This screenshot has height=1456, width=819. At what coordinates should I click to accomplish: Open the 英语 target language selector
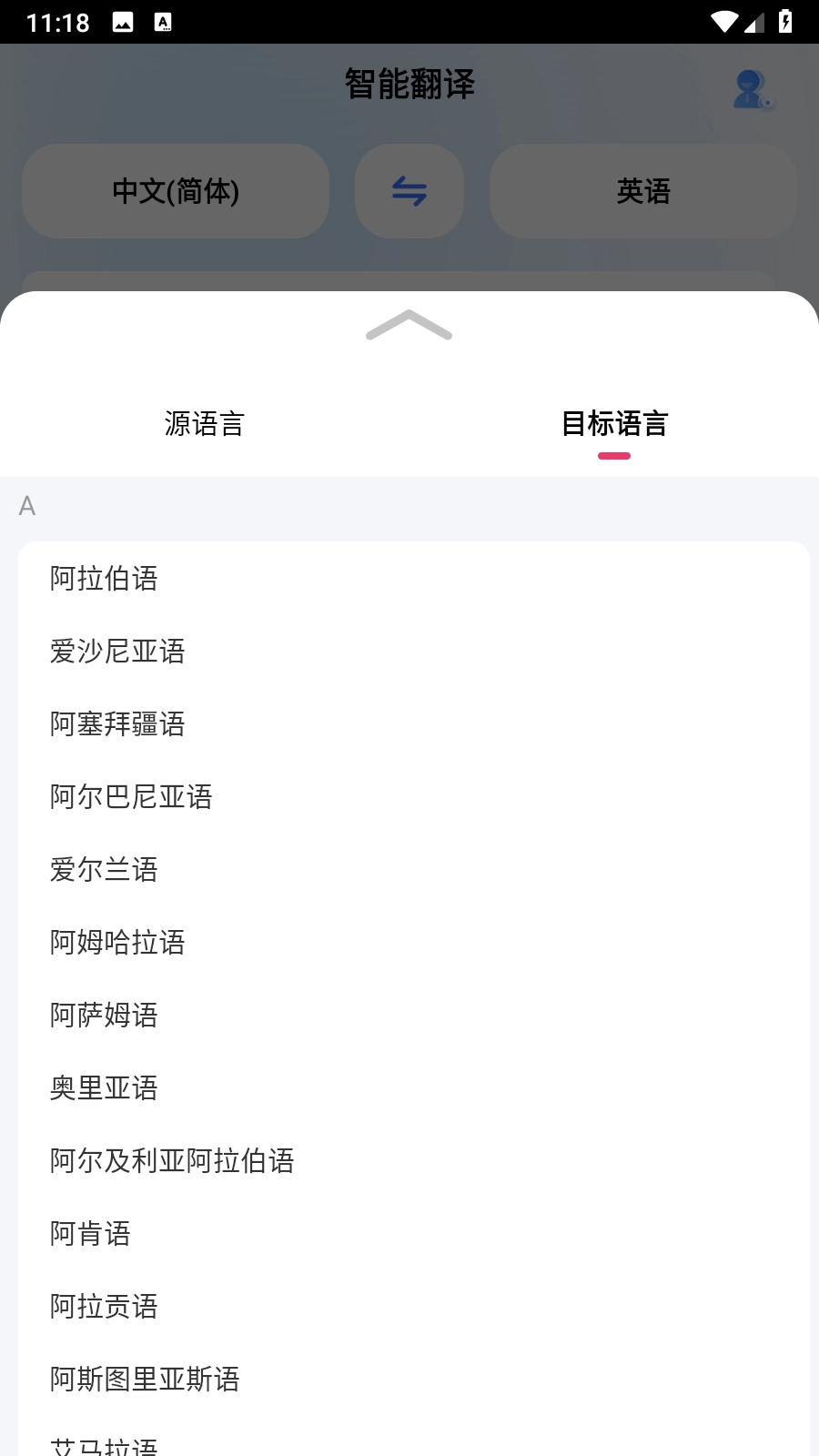642,191
